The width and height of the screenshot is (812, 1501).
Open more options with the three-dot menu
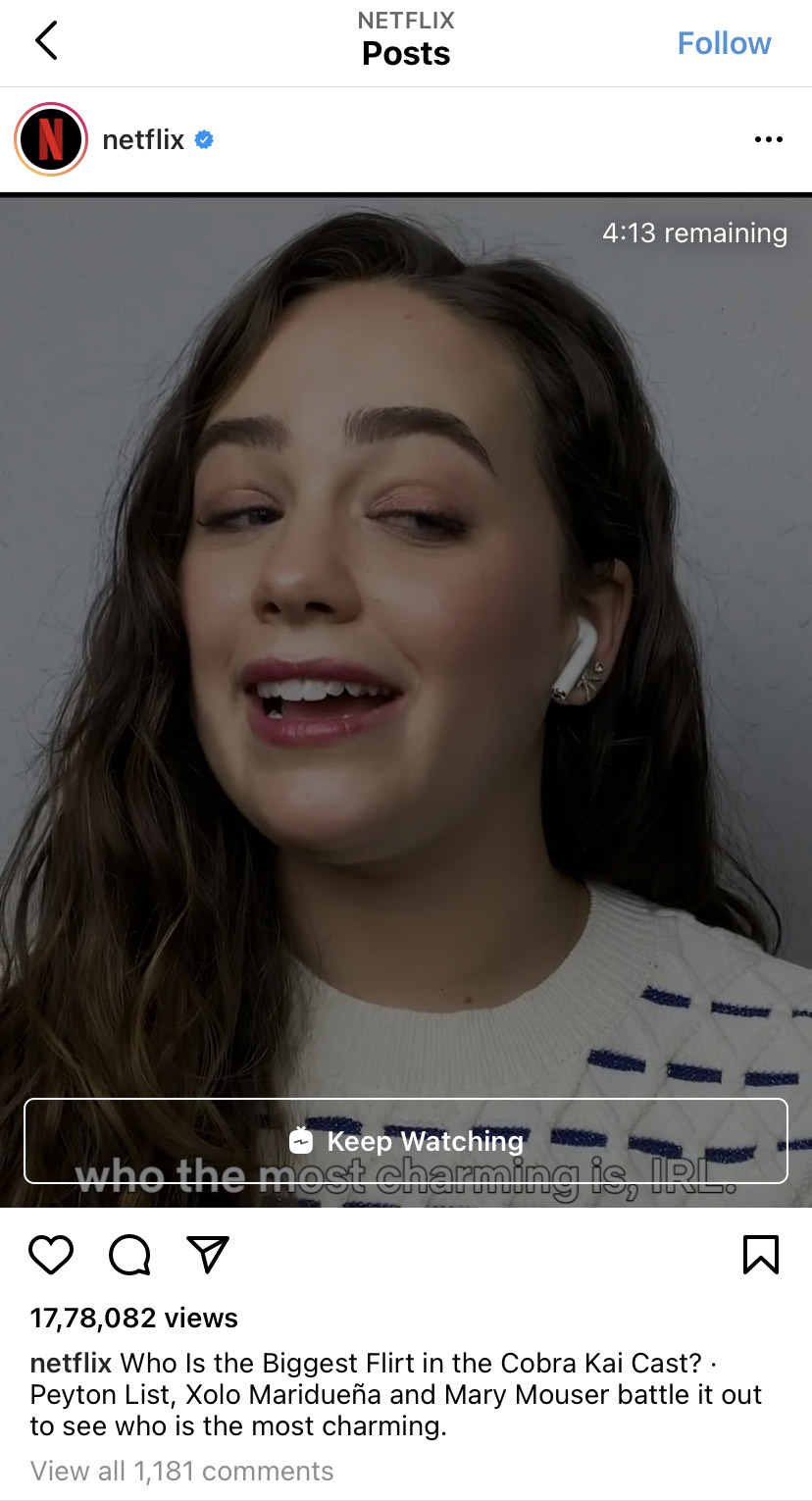click(x=769, y=139)
